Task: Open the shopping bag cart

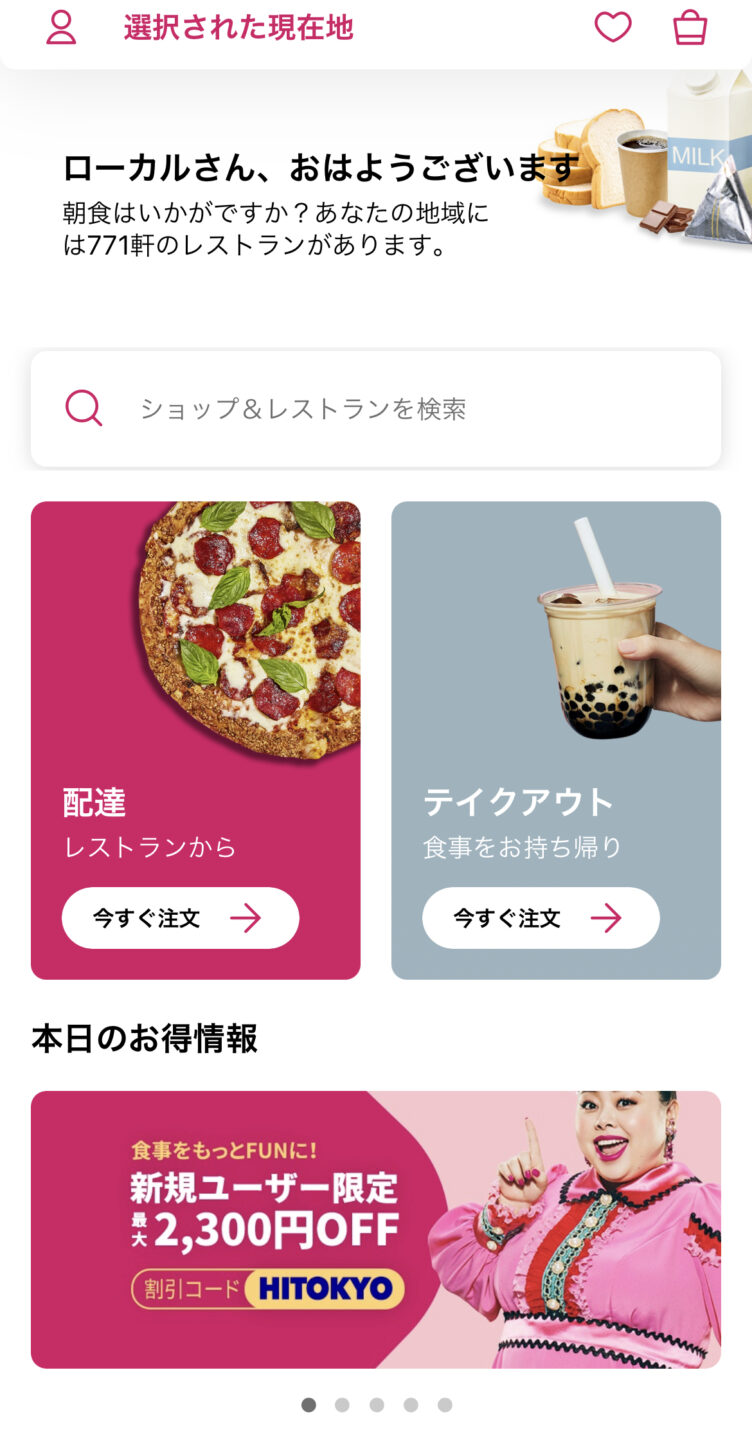Action: [690, 27]
